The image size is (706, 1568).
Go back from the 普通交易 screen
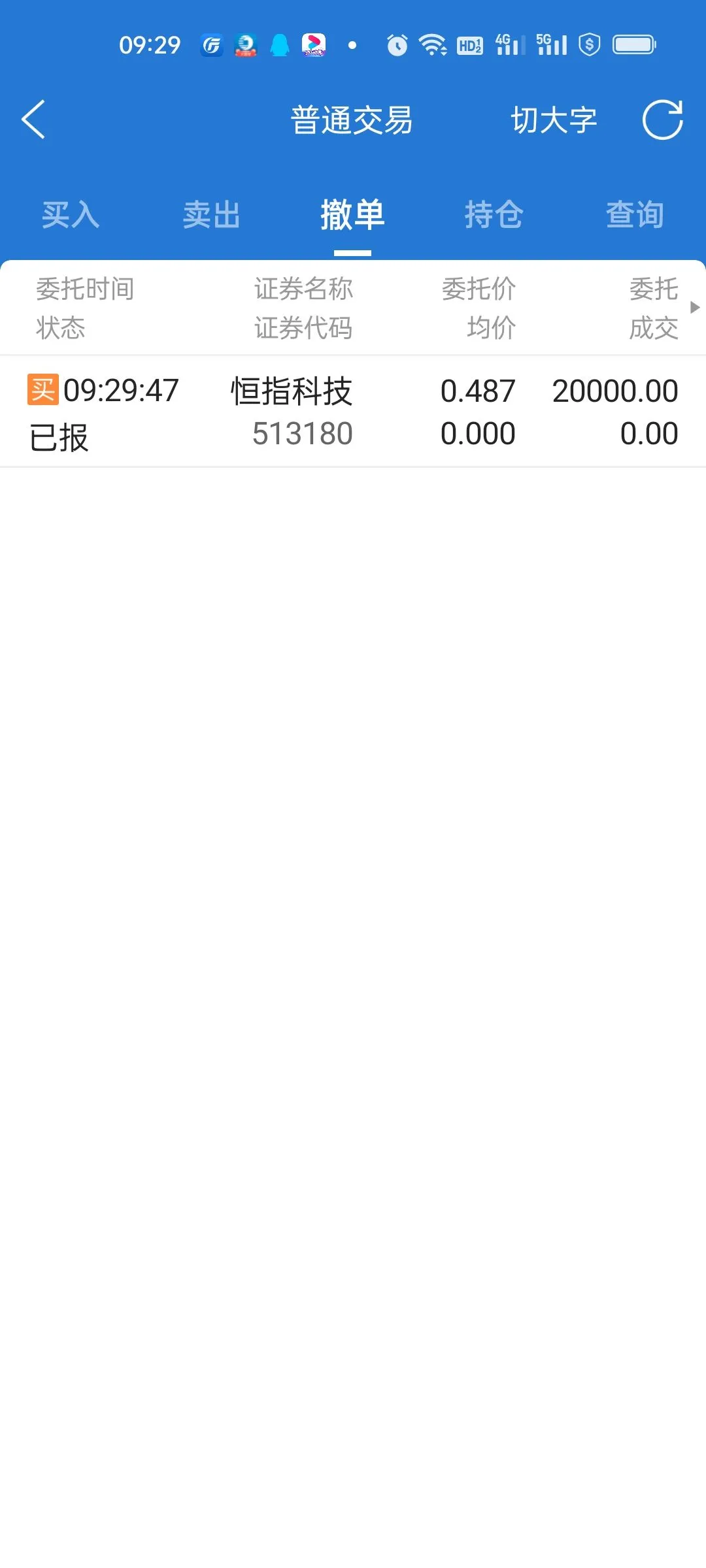point(33,120)
